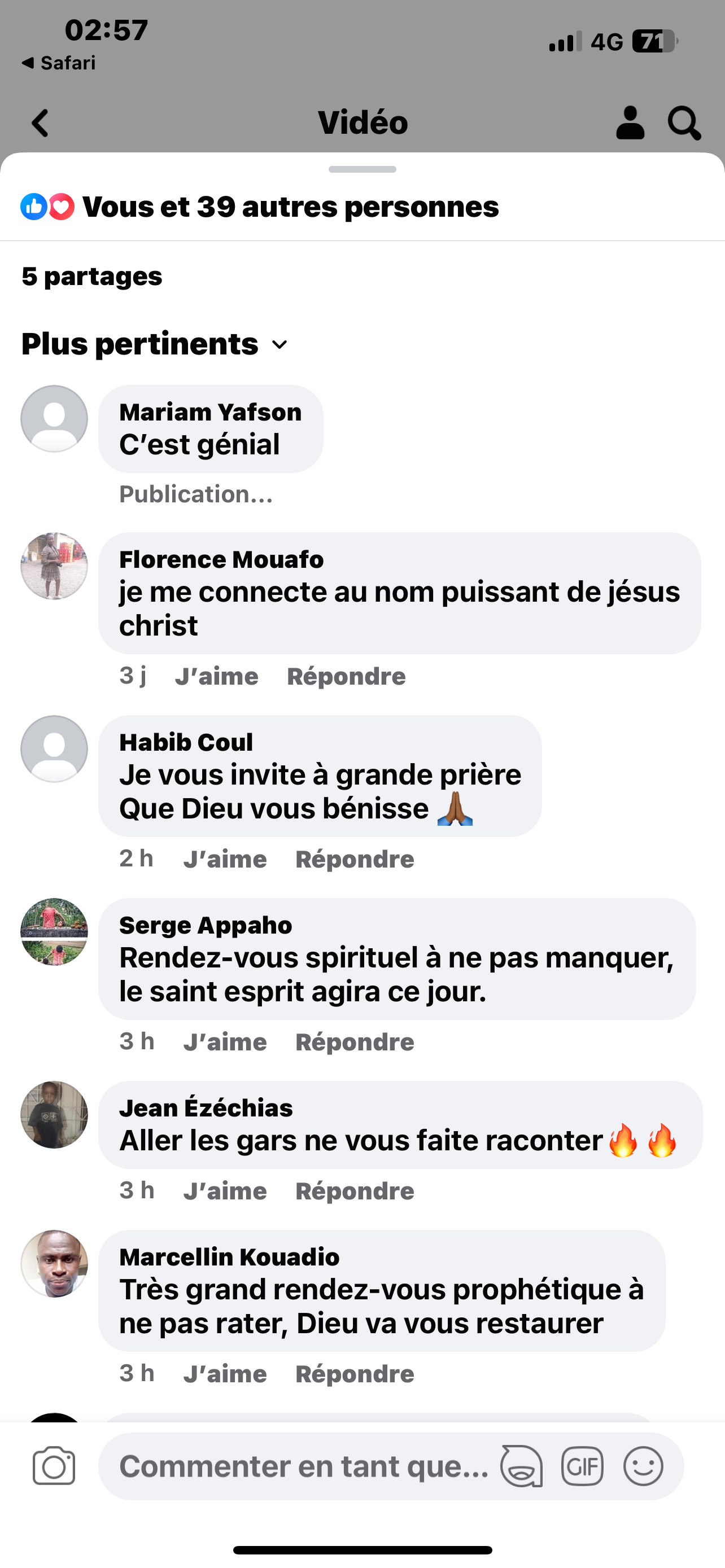Open the emoji picker smiley
Image resolution: width=725 pixels, height=1568 pixels.
coord(643,1466)
